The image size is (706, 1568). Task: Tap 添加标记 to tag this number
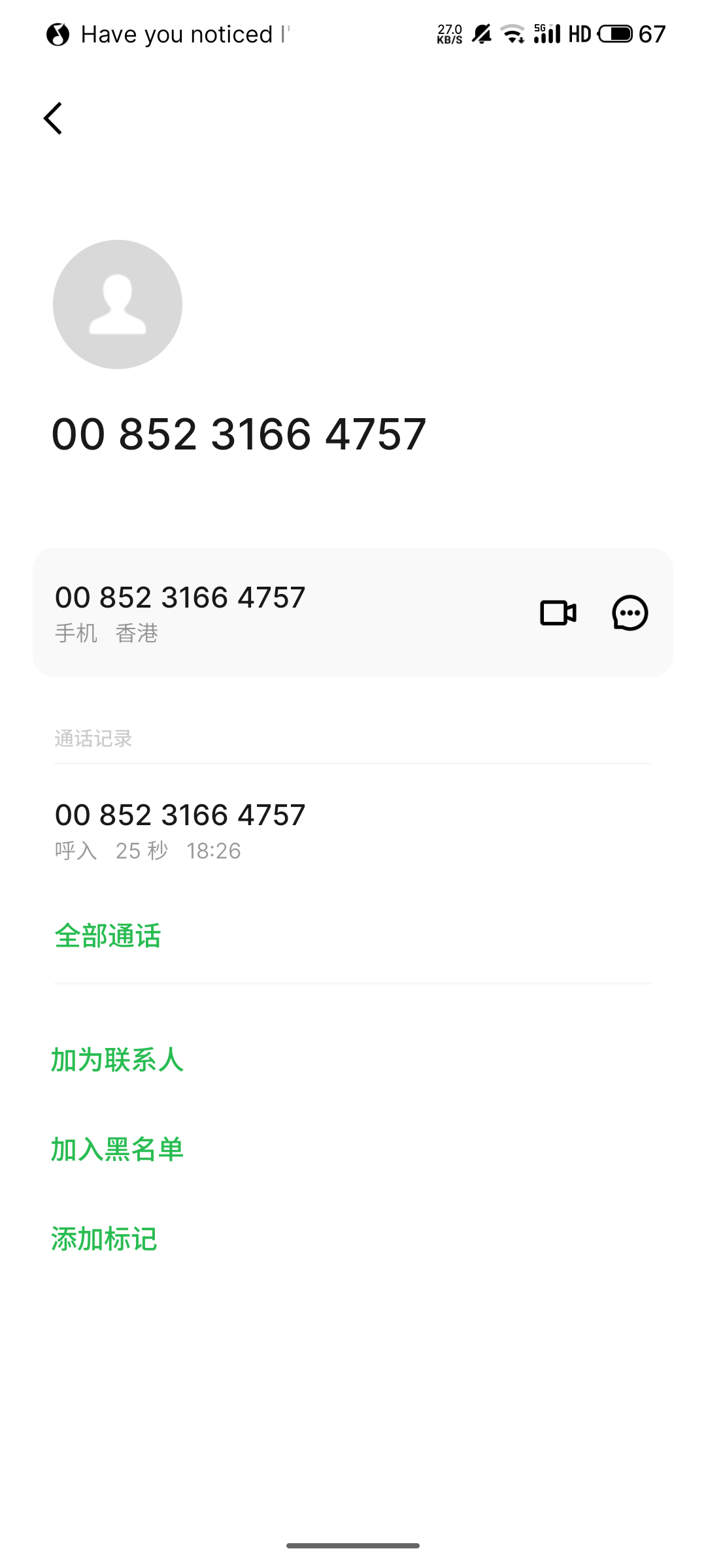point(105,1239)
